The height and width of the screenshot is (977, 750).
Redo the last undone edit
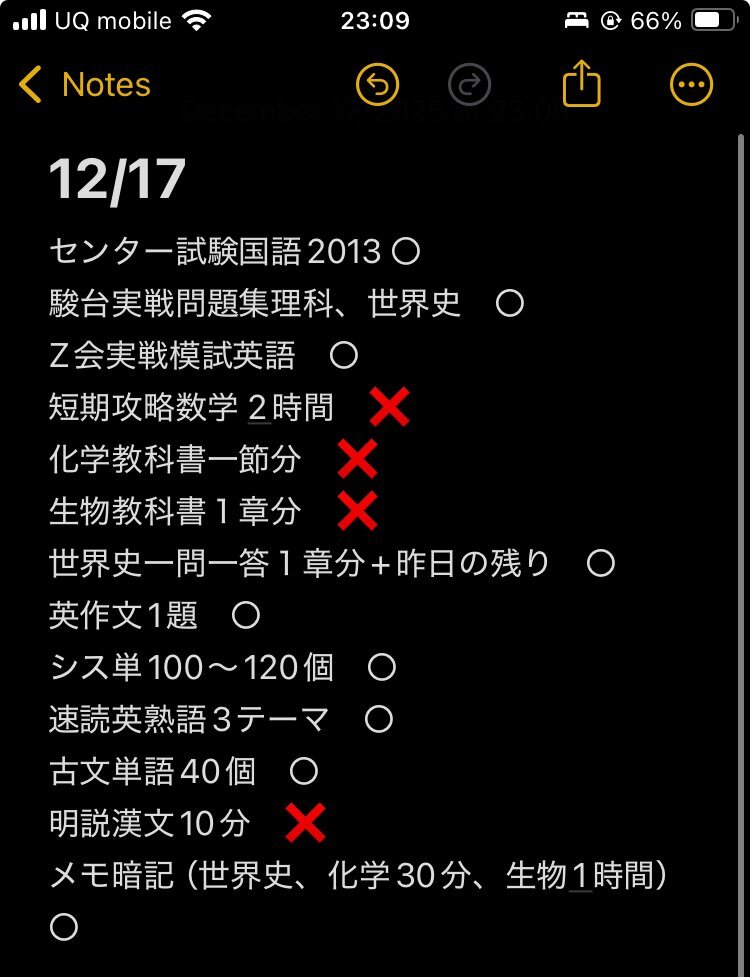470,85
